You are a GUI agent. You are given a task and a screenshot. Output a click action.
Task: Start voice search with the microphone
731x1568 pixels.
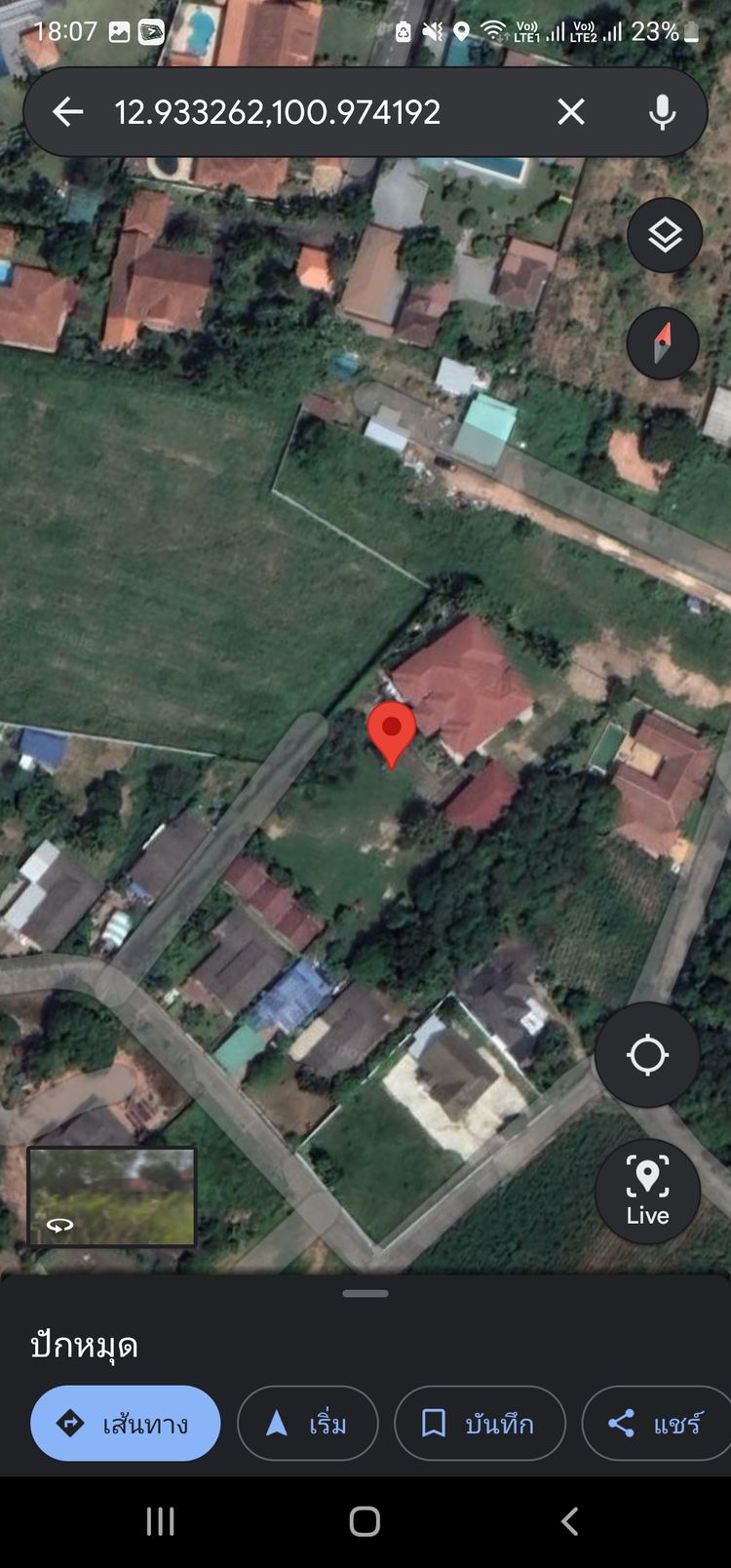663,112
